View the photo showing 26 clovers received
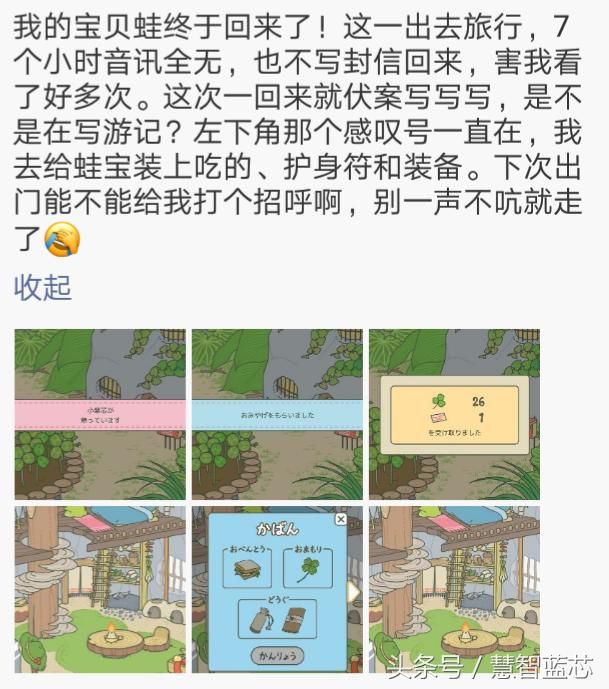 tap(454, 414)
